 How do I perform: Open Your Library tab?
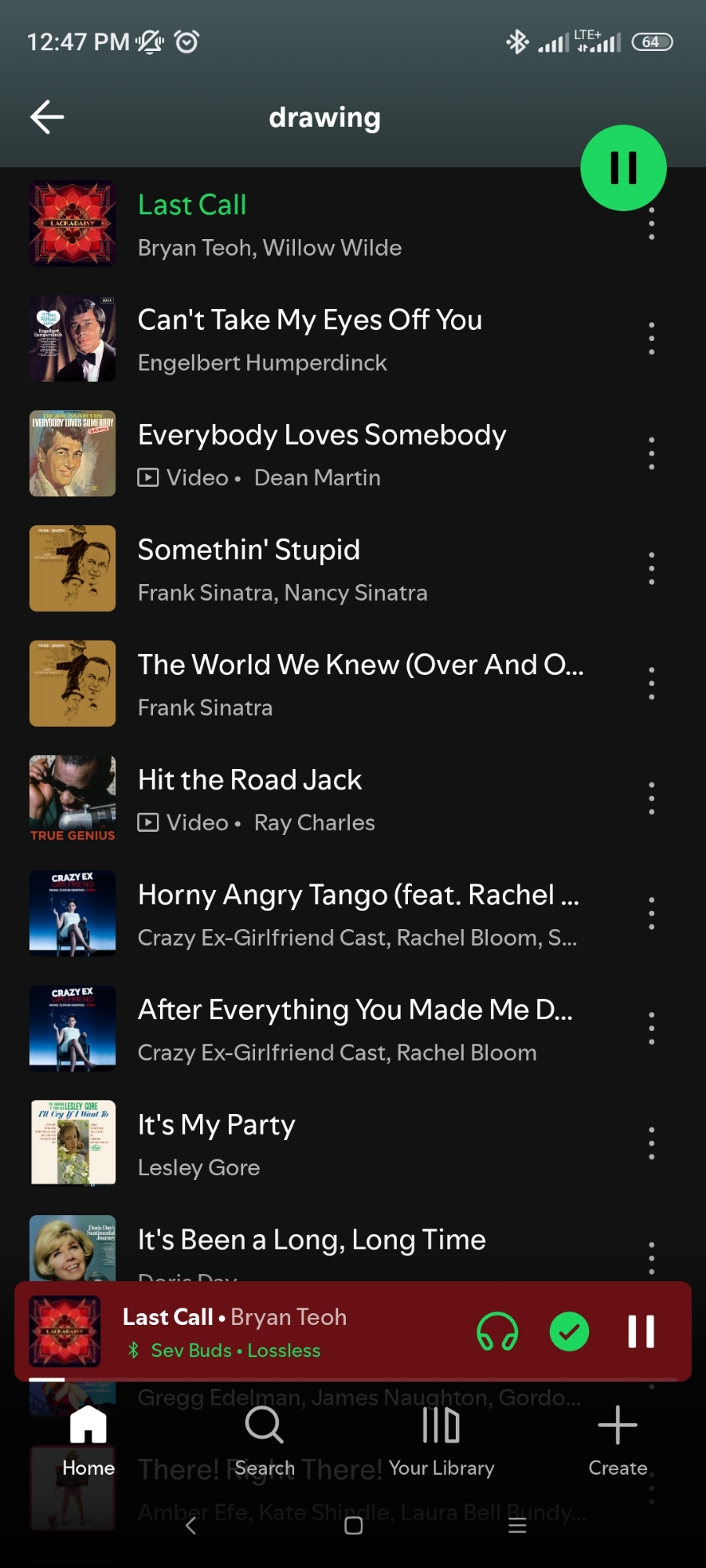click(441, 1440)
